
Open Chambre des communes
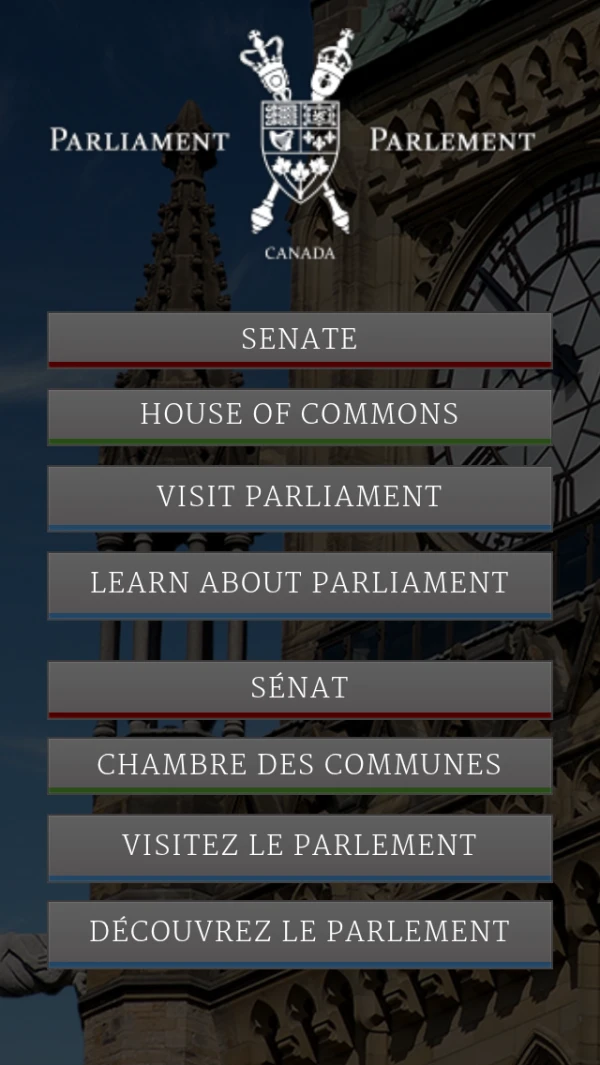click(x=299, y=765)
